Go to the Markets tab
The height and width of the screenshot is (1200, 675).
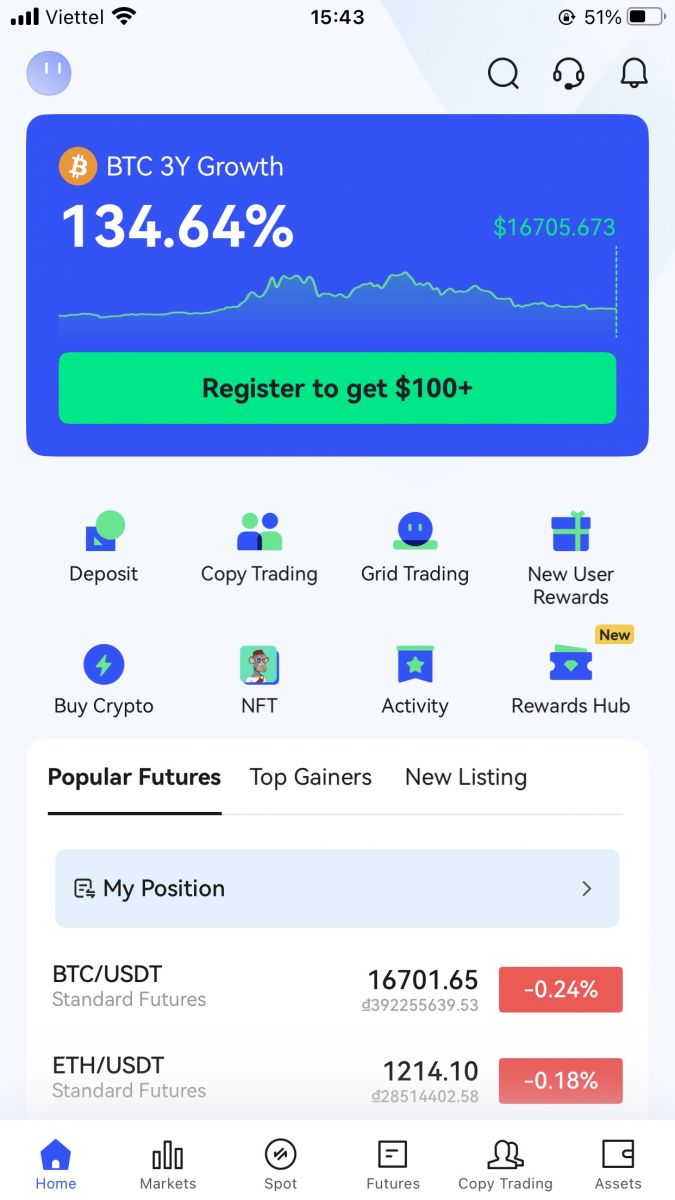pyautogui.click(x=168, y=1165)
